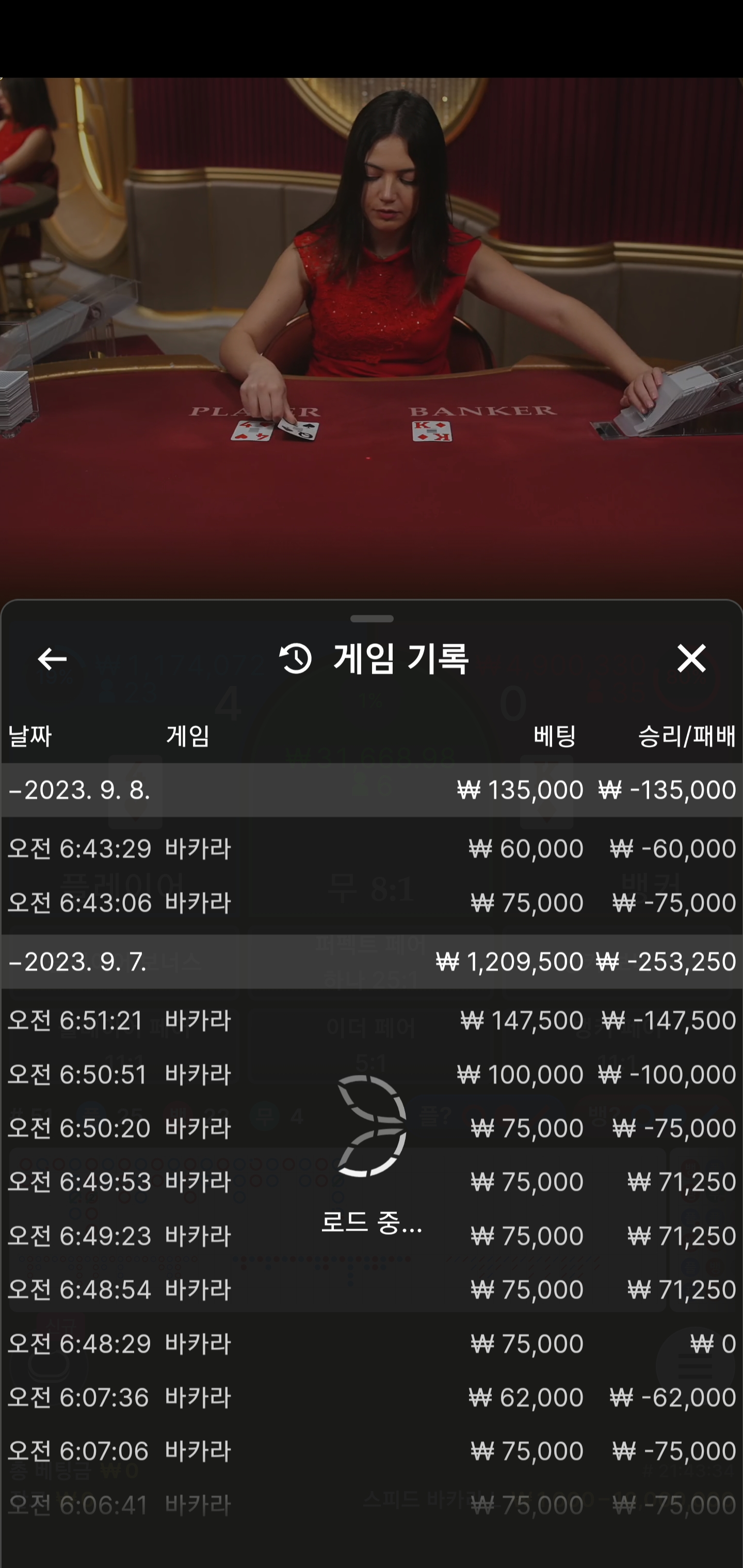
Task: Show the 6:07:36 round betting ₩ 62,000
Action: pyautogui.click(x=372, y=1397)
